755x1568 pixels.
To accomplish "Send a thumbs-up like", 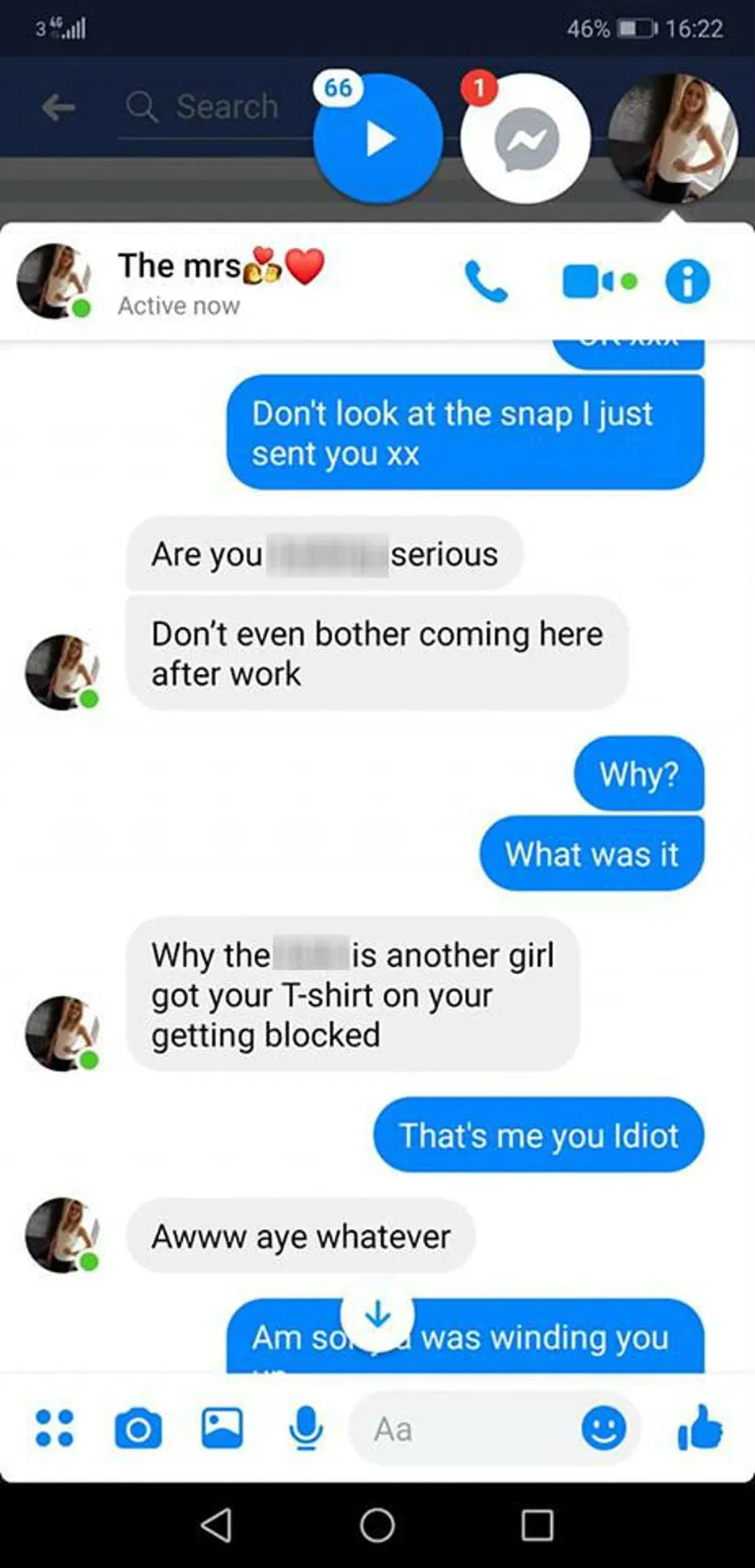I will point(700,1428).
